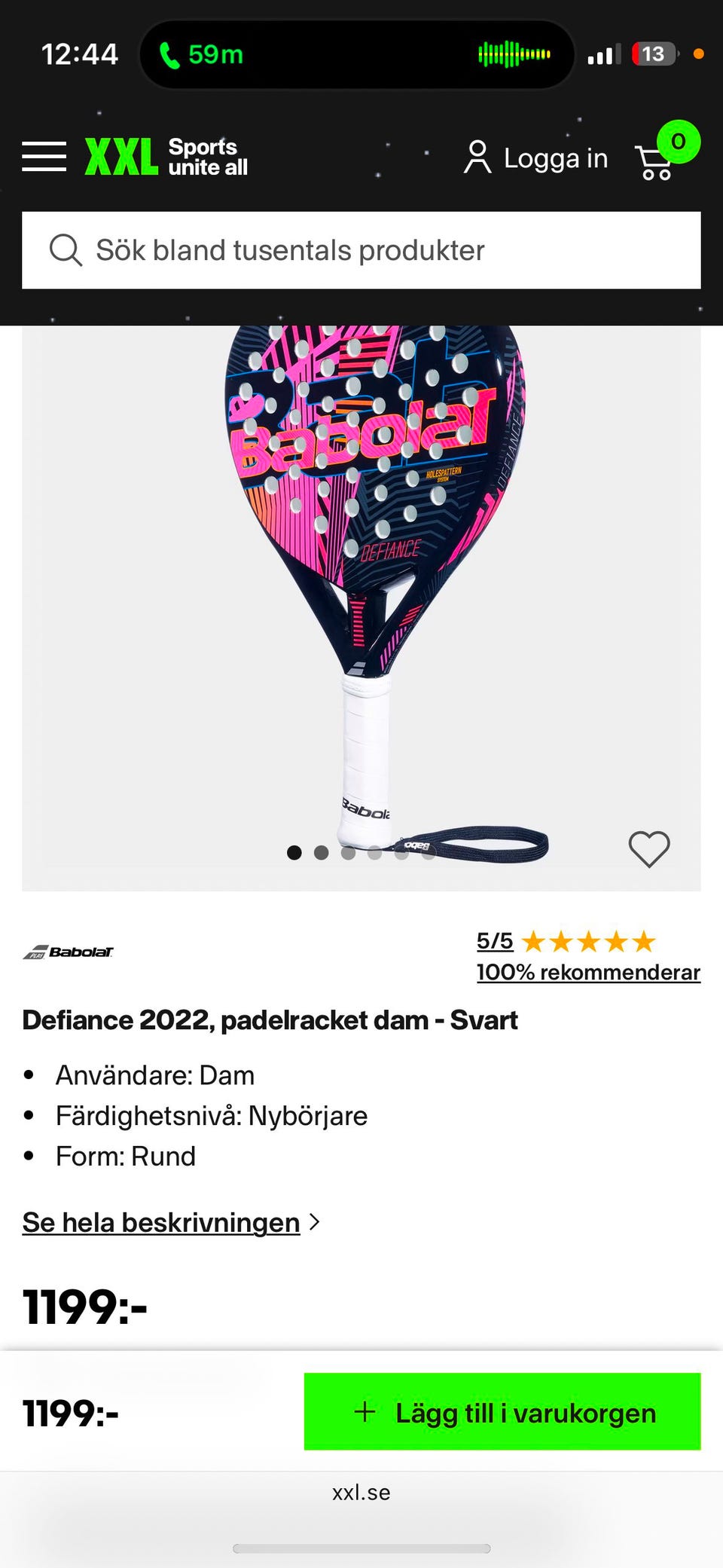Open the 100% rekommenderar link

(588, 972)
